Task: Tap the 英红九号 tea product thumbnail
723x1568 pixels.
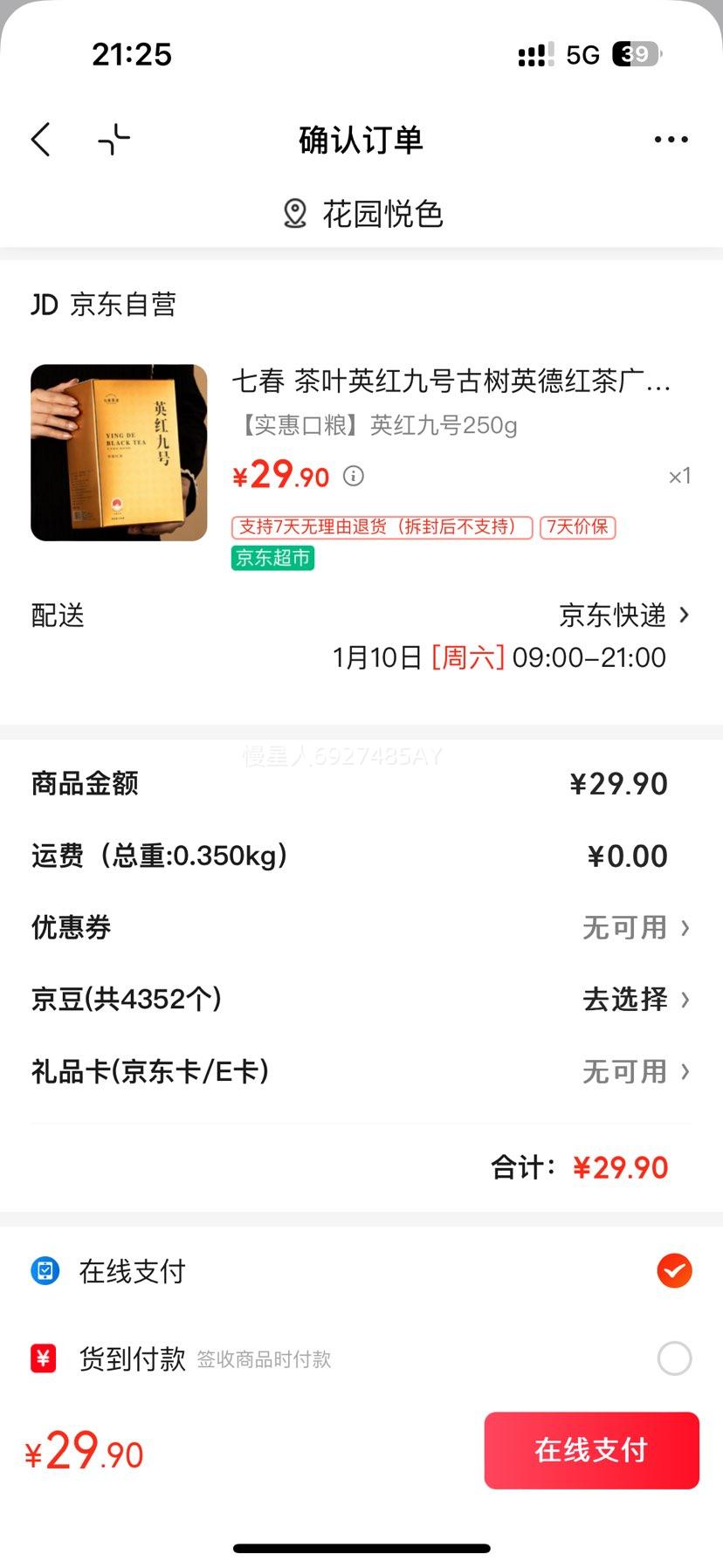Action: pos(119,452)
